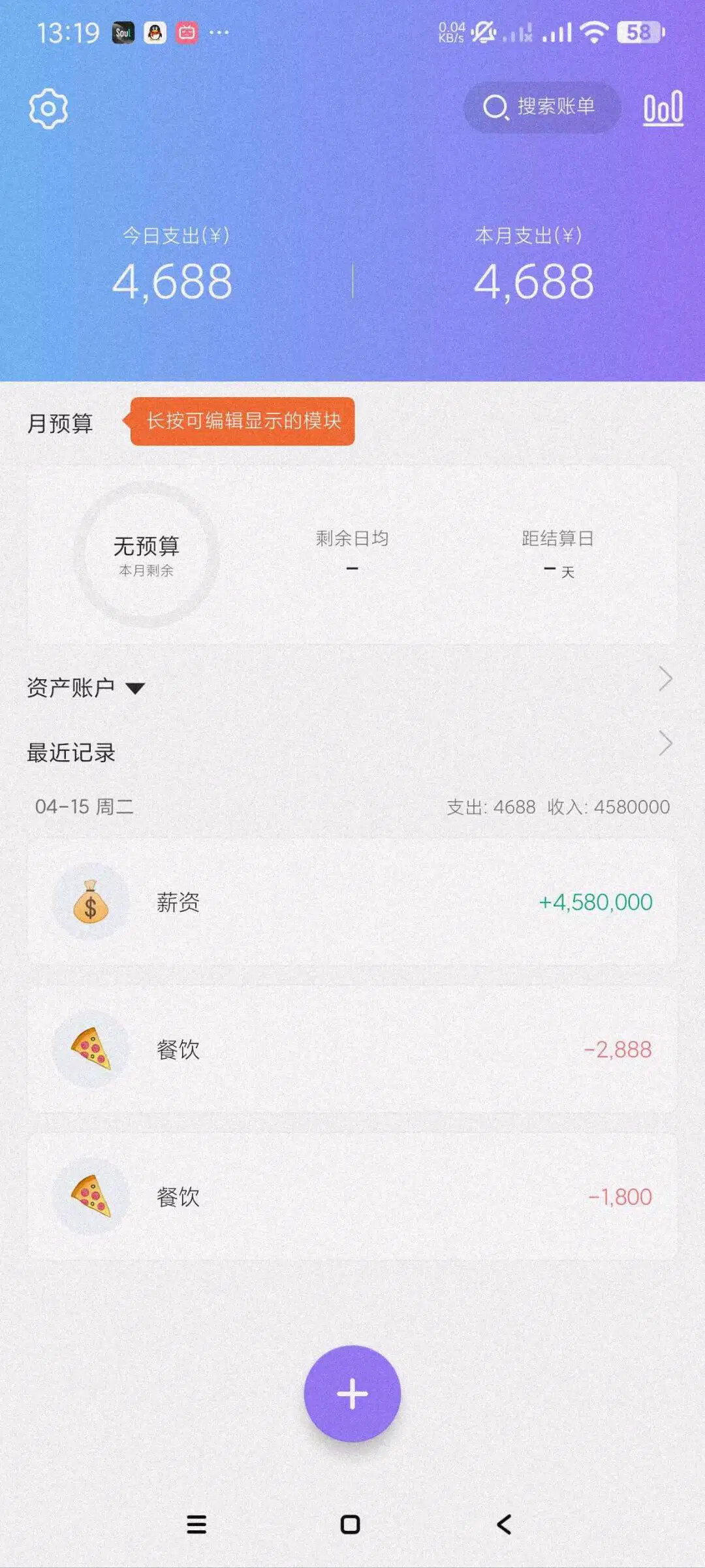Open the 资产账户 chevron arrow

(665, 679)
